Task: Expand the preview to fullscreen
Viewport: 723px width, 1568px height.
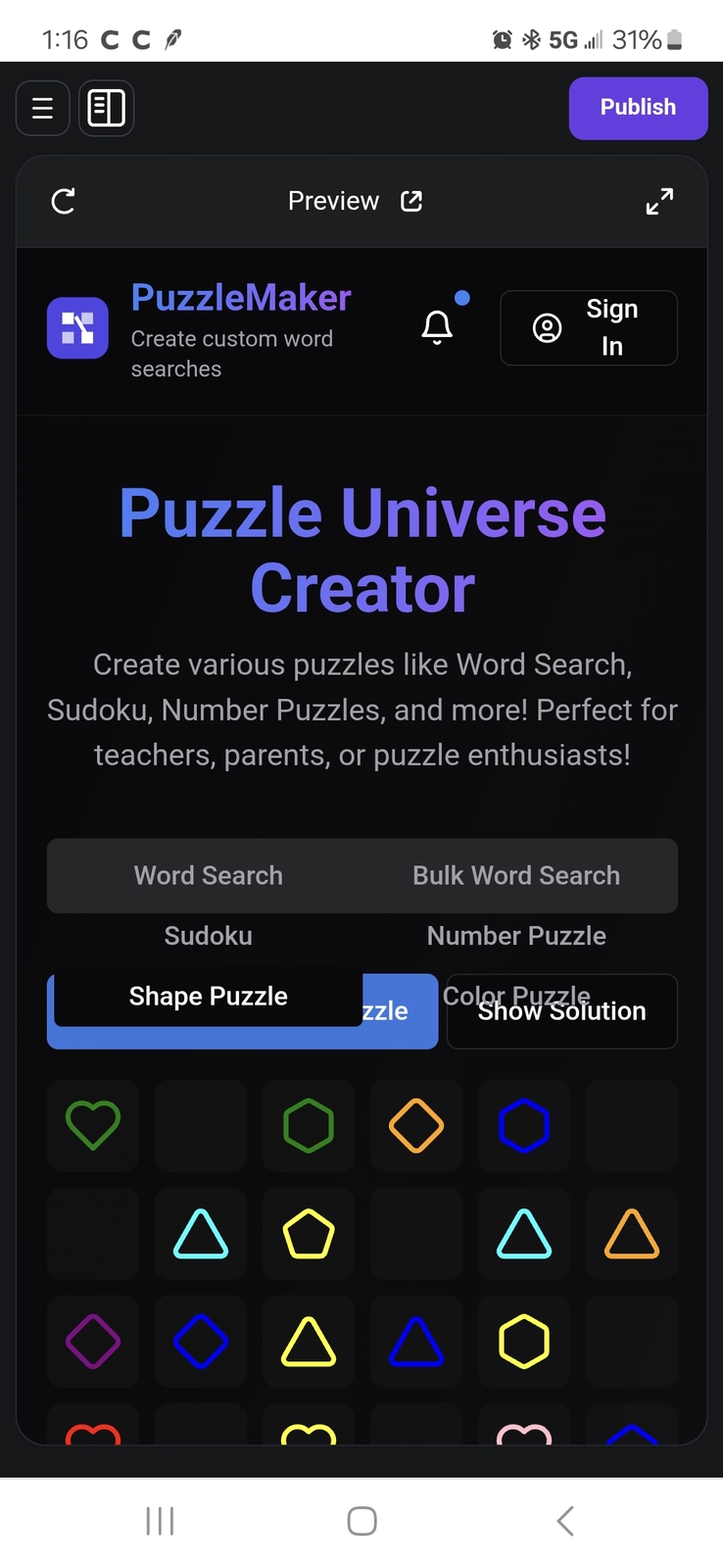Action: pos(659,202)
